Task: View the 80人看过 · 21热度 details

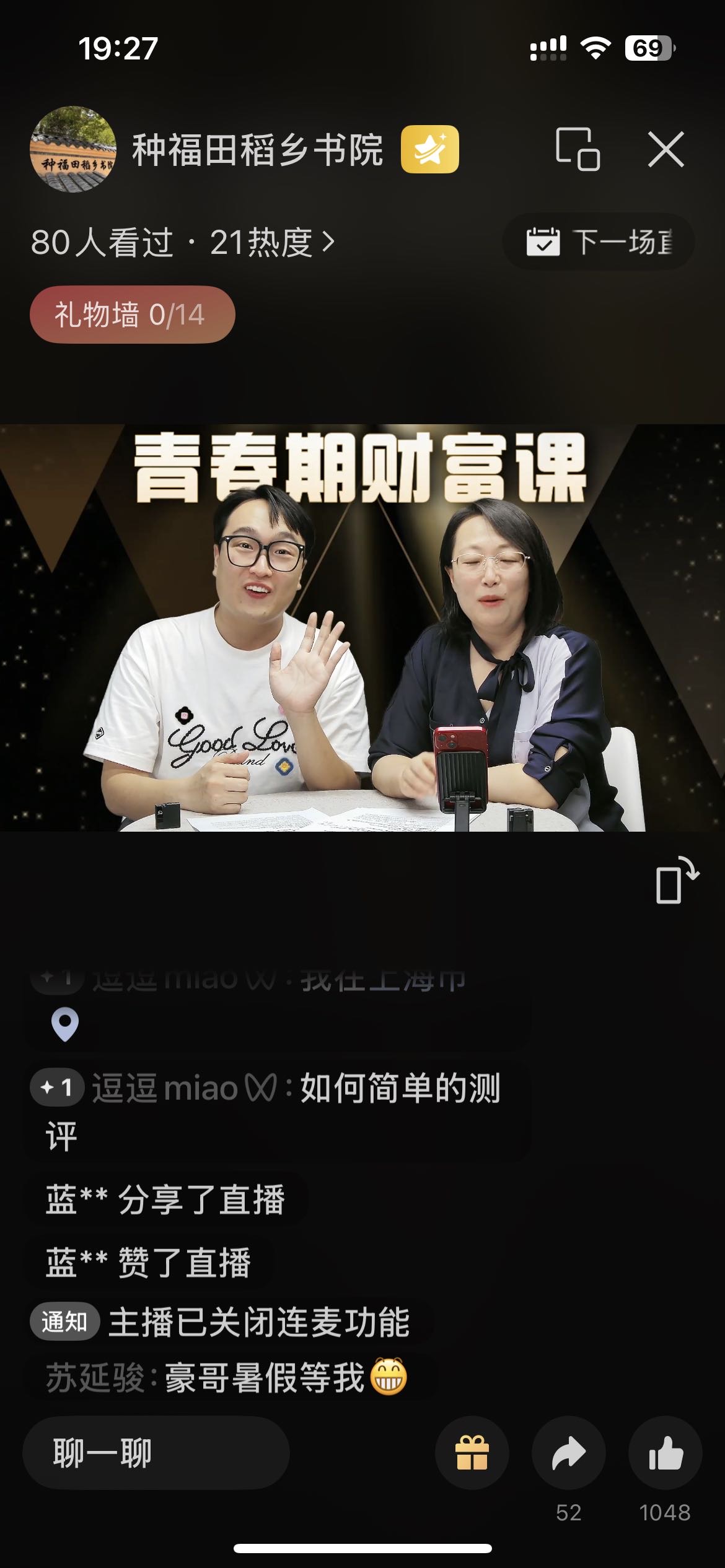Action: tap(183, 242)
